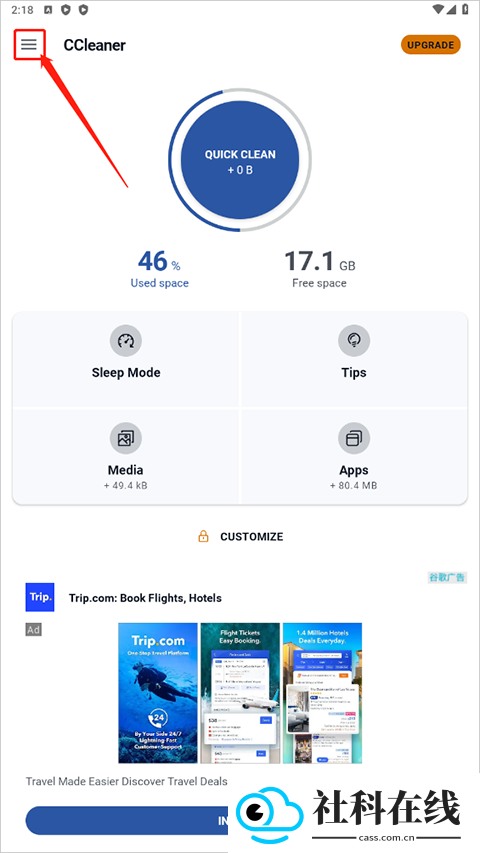Tap the UPGRADE button

(430, 45)
